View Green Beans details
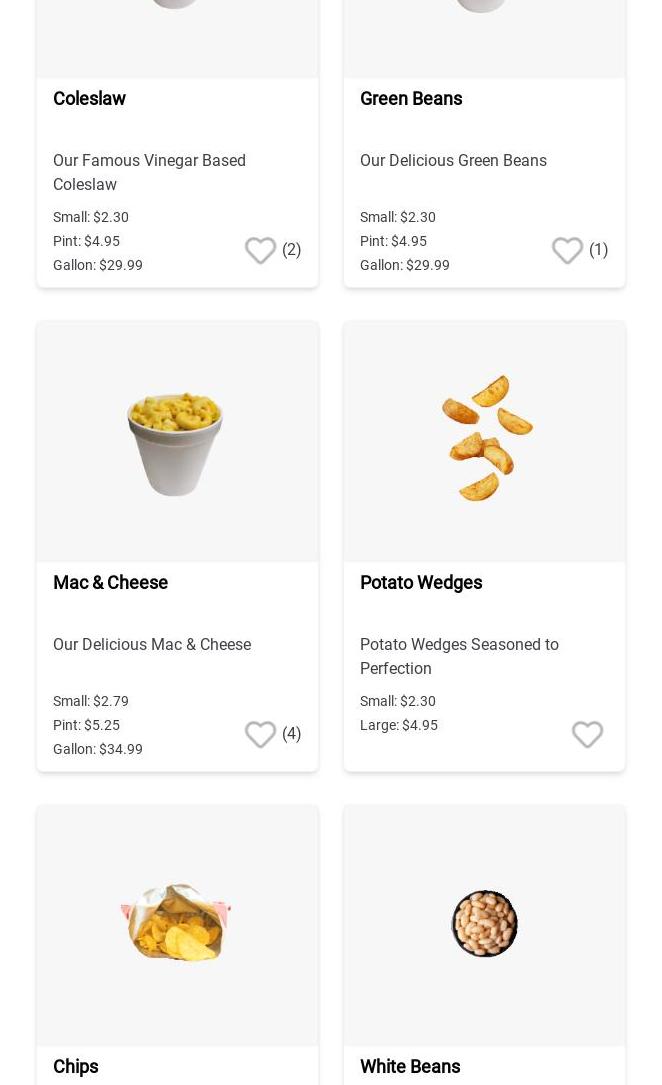Image resolution: width=662 pixels, height=1085 pixels. (411, 99)
